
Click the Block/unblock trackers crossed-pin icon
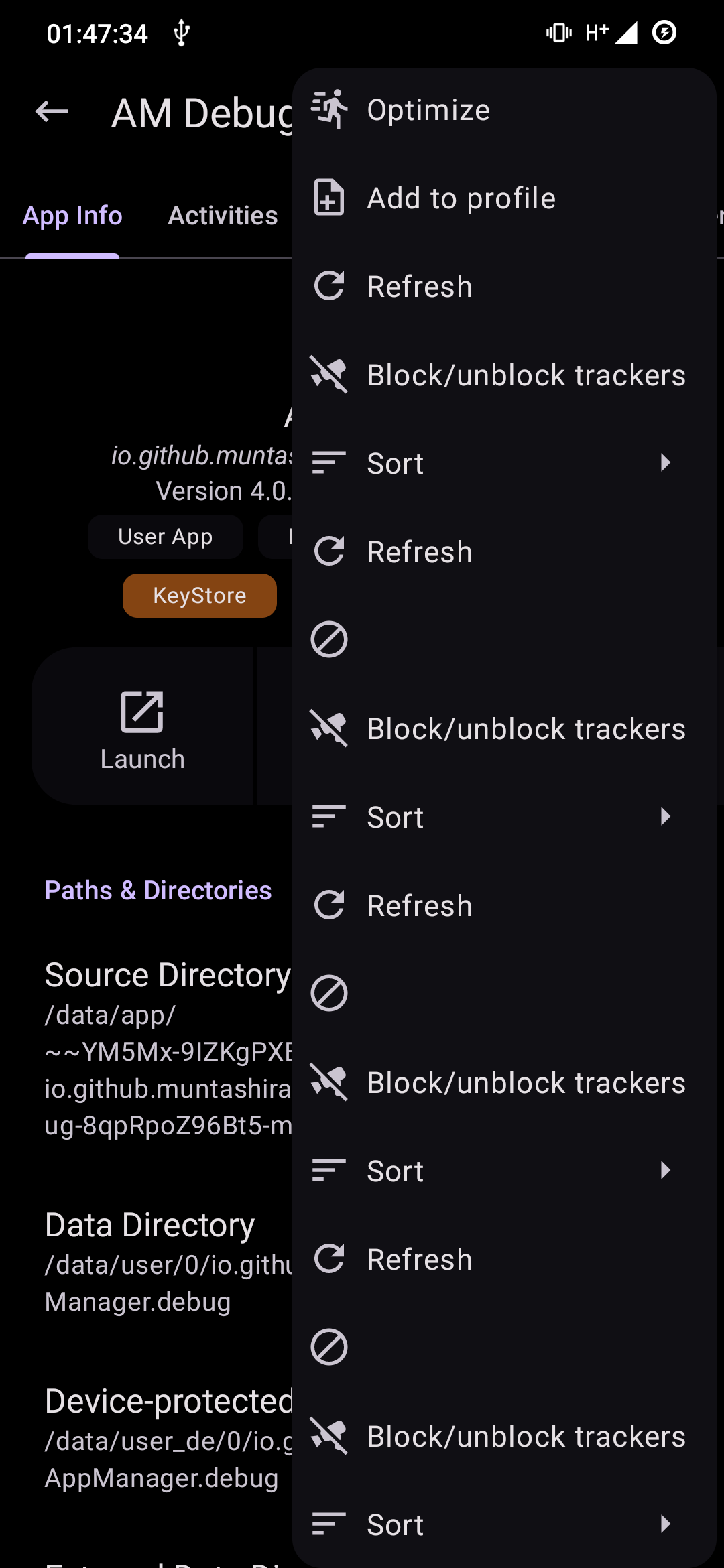(328, 375)
